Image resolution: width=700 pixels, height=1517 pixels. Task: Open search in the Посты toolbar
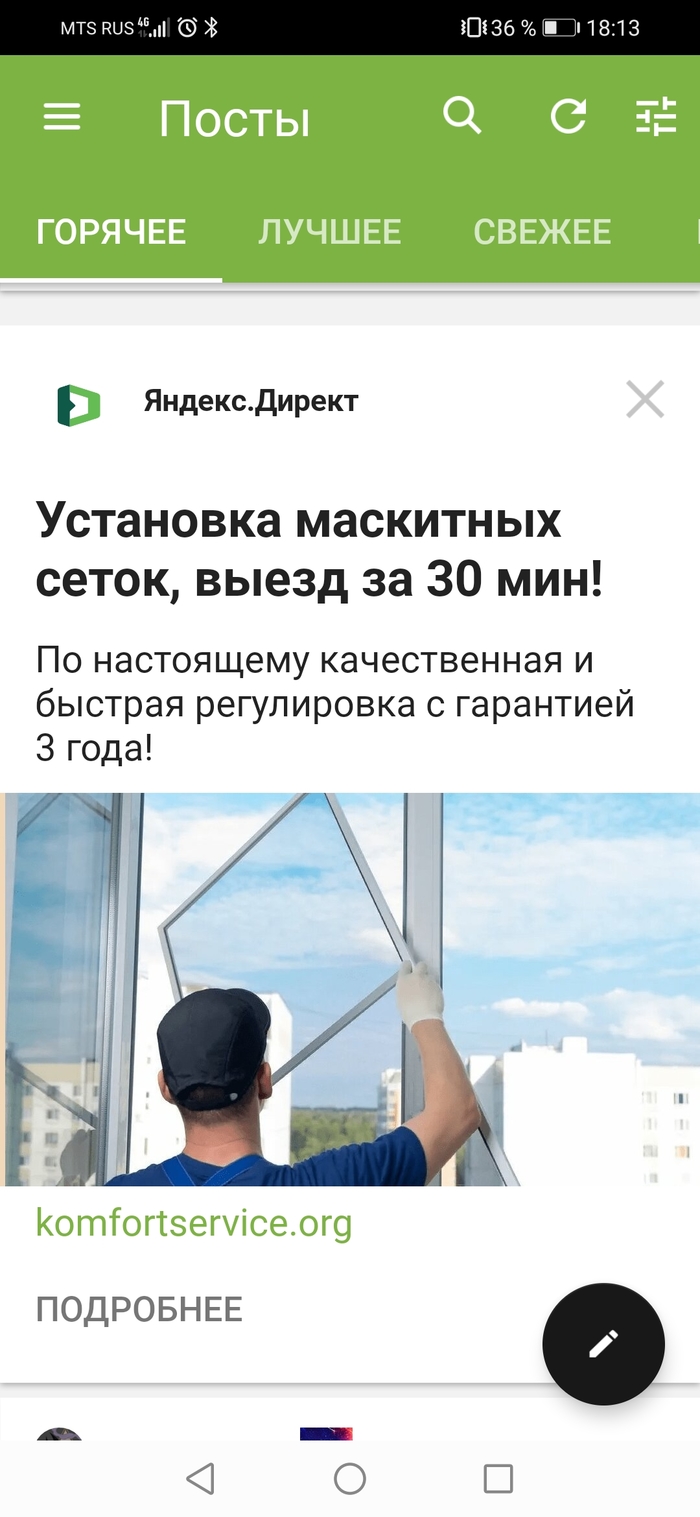point(462,117)
